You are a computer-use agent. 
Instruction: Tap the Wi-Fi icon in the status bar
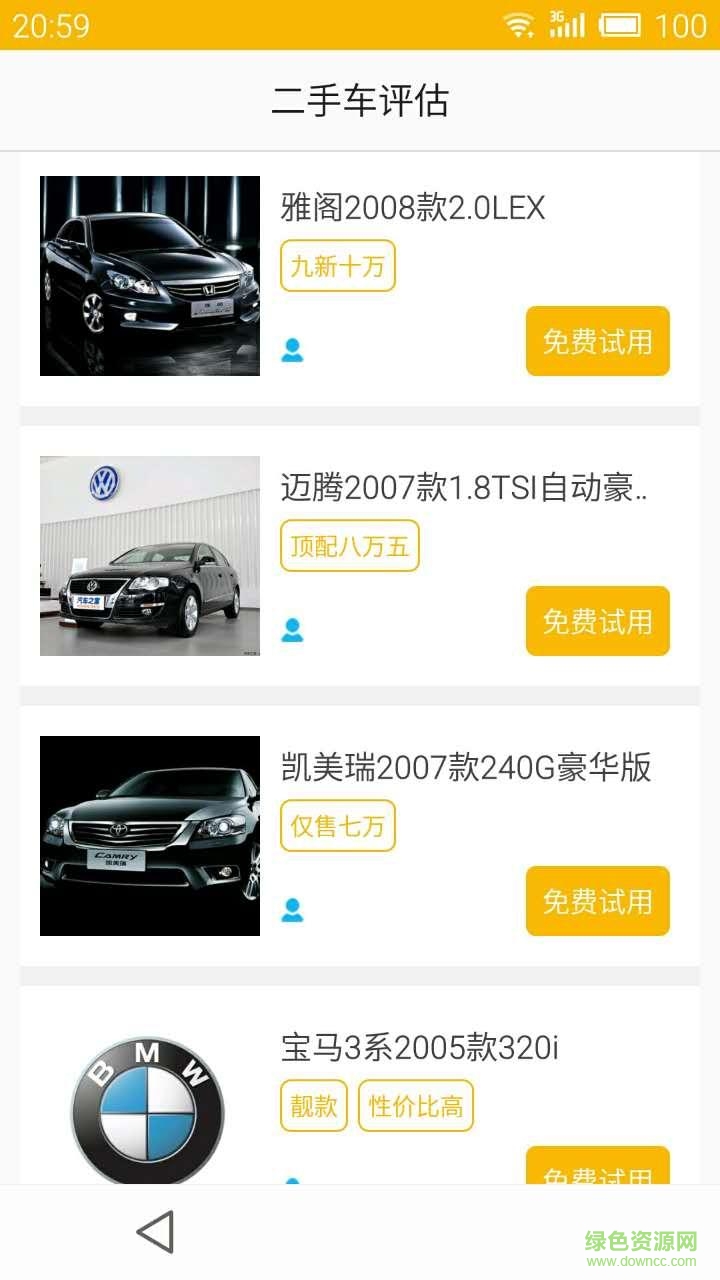point(517,25)
